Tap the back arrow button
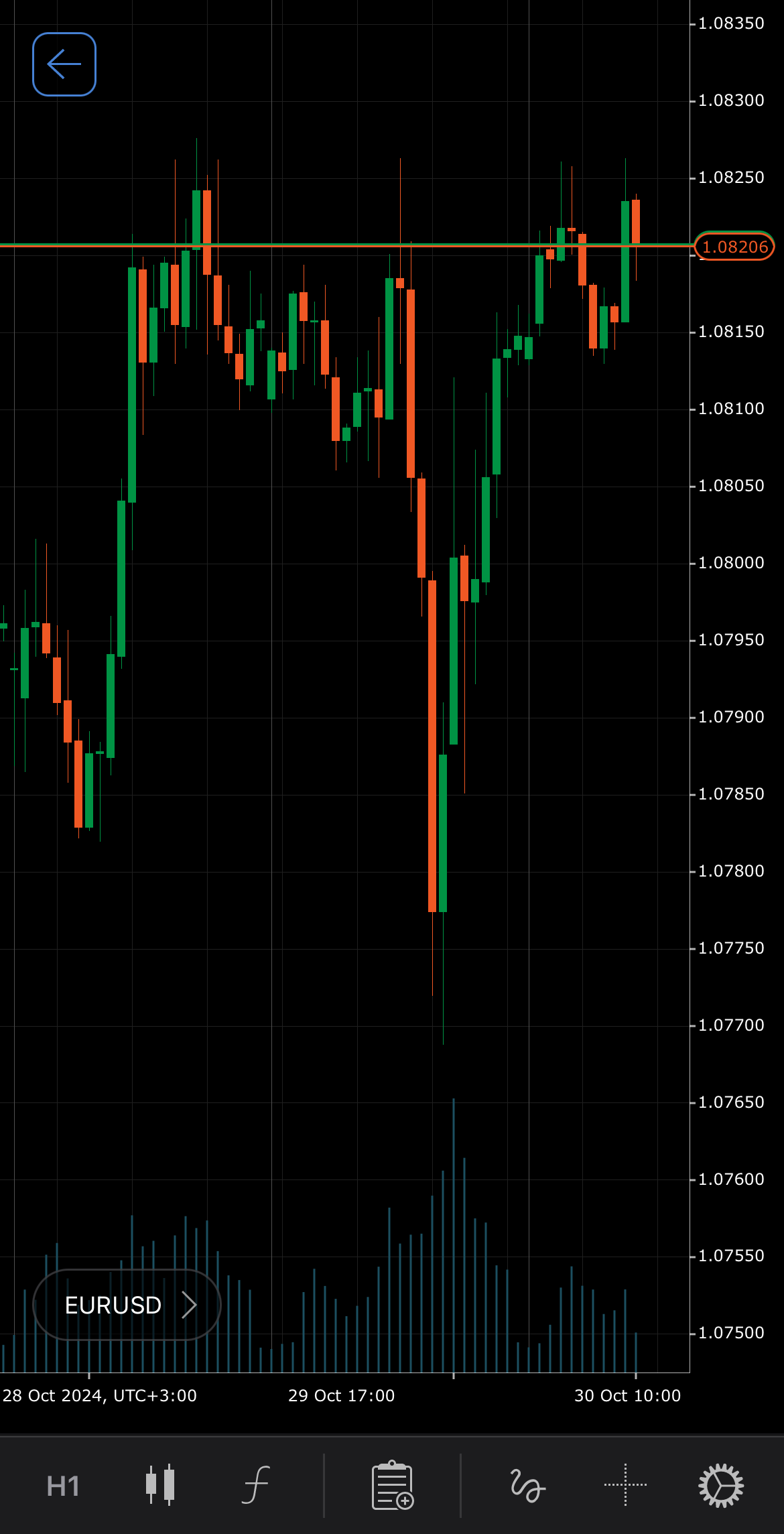 coord(64,64)
